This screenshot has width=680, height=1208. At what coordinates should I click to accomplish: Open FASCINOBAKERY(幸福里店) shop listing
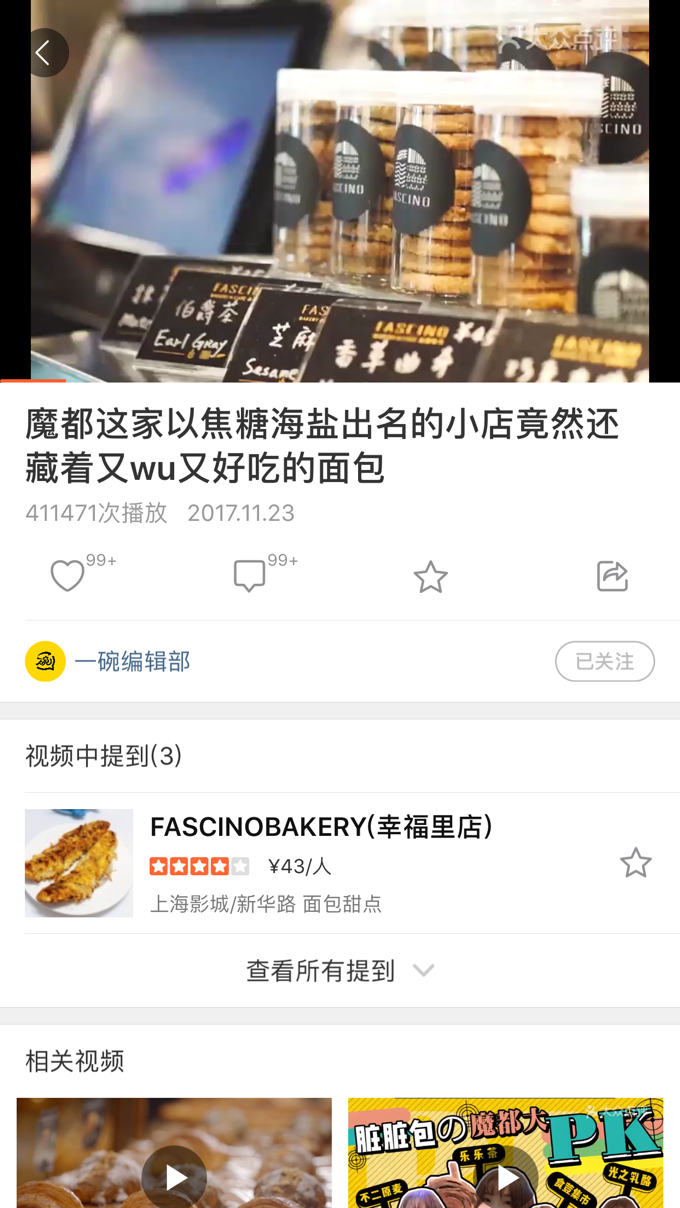click(x=320, y=827)
